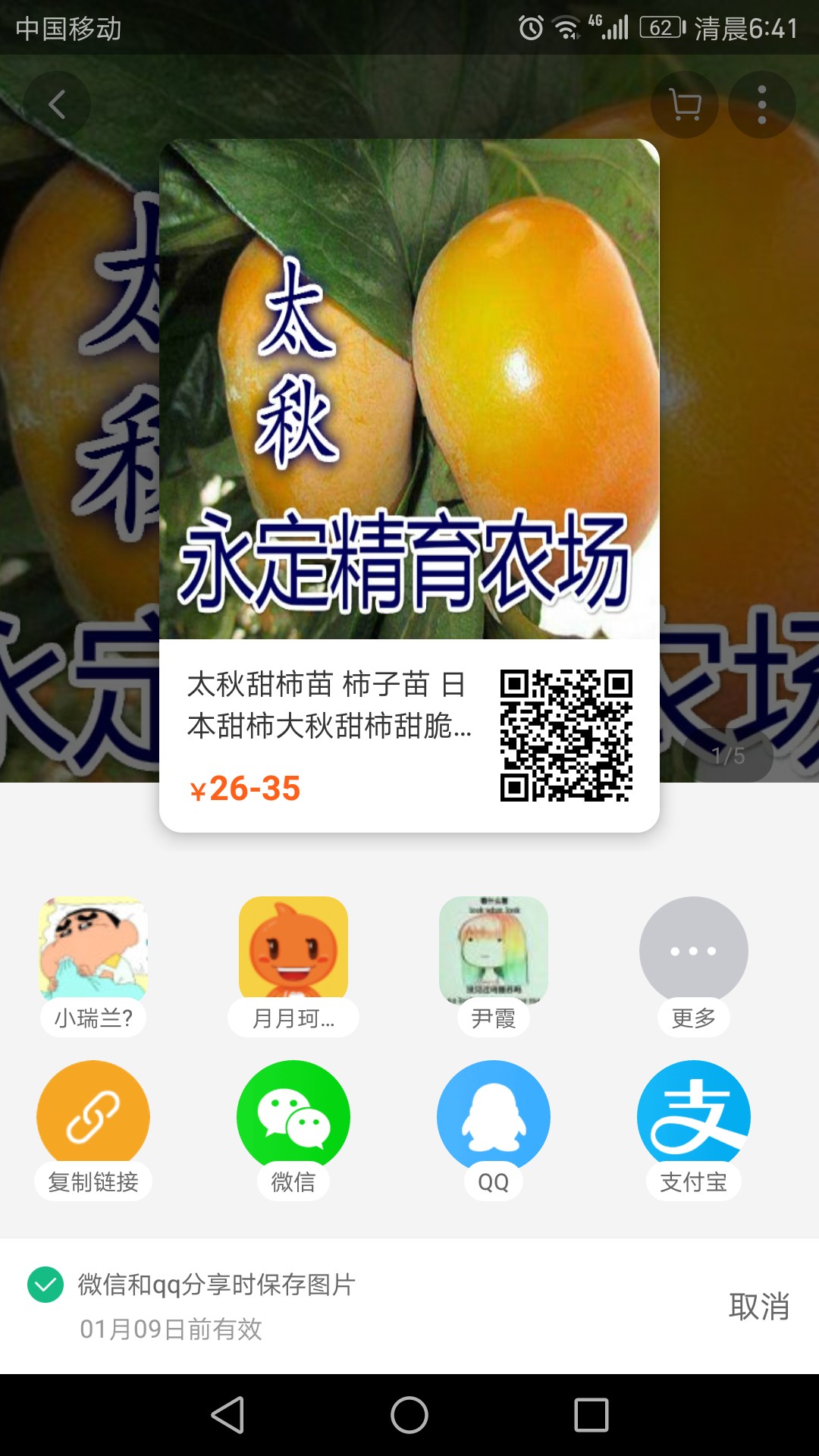Tap 复制链接 to copy the link

[x=93, y=1130]
